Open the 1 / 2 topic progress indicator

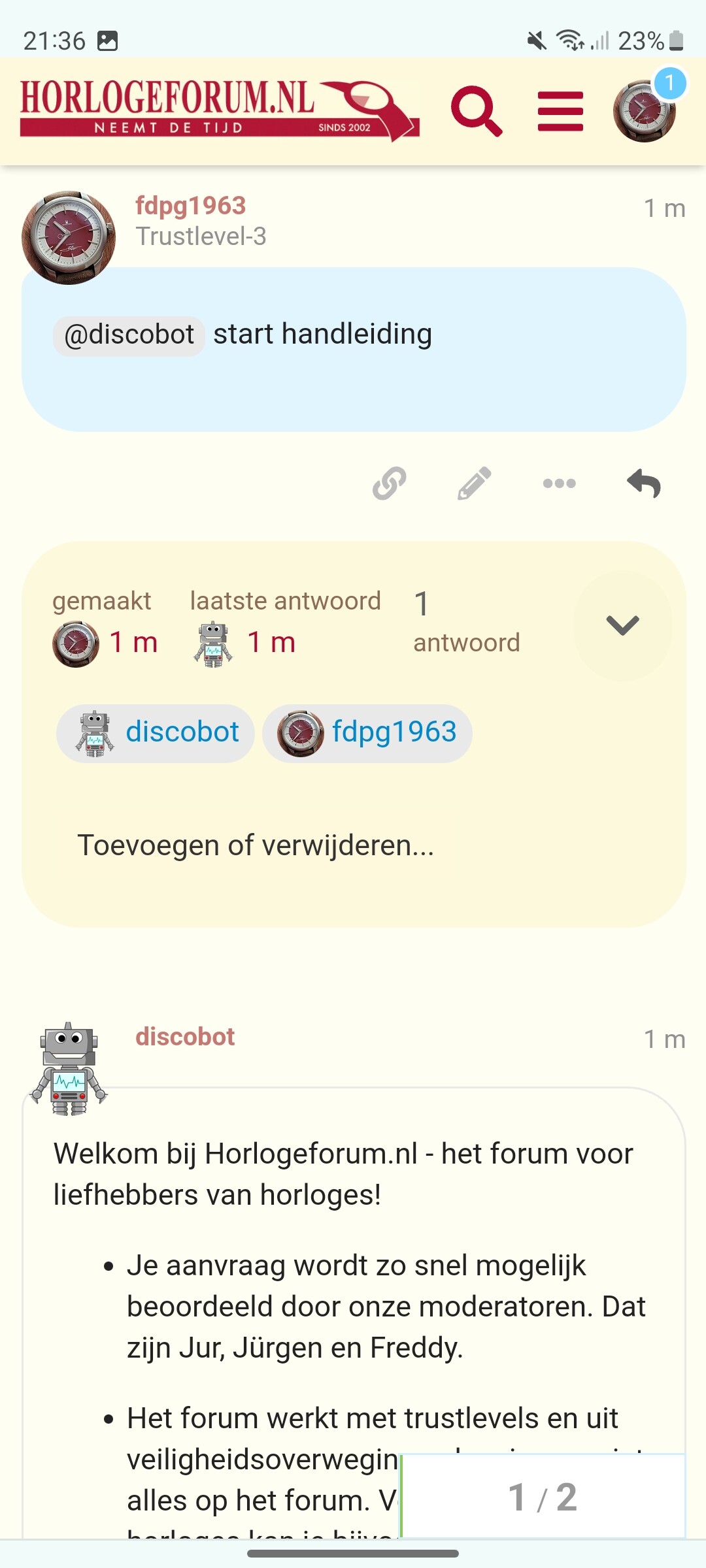[x=543, y=1496]
